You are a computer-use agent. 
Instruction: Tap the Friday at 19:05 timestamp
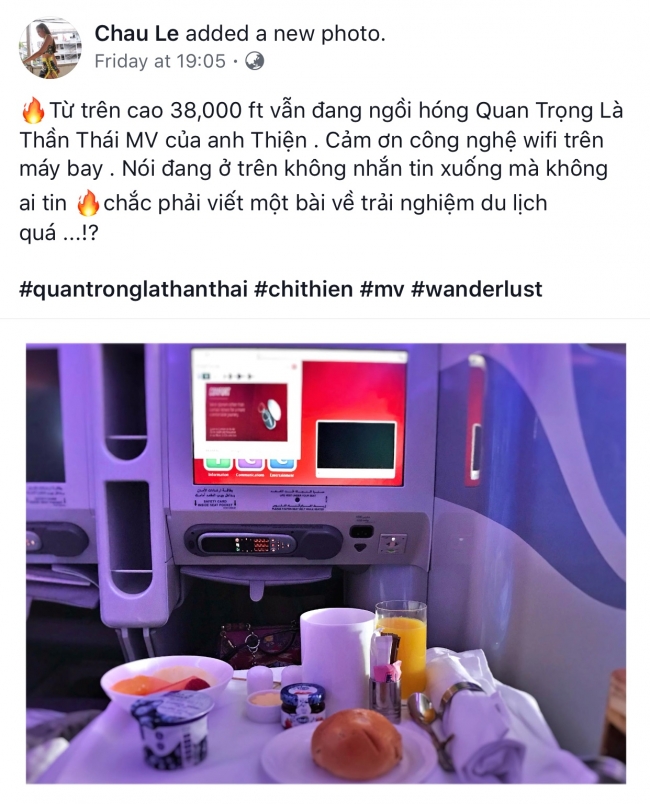click(160, 61)
